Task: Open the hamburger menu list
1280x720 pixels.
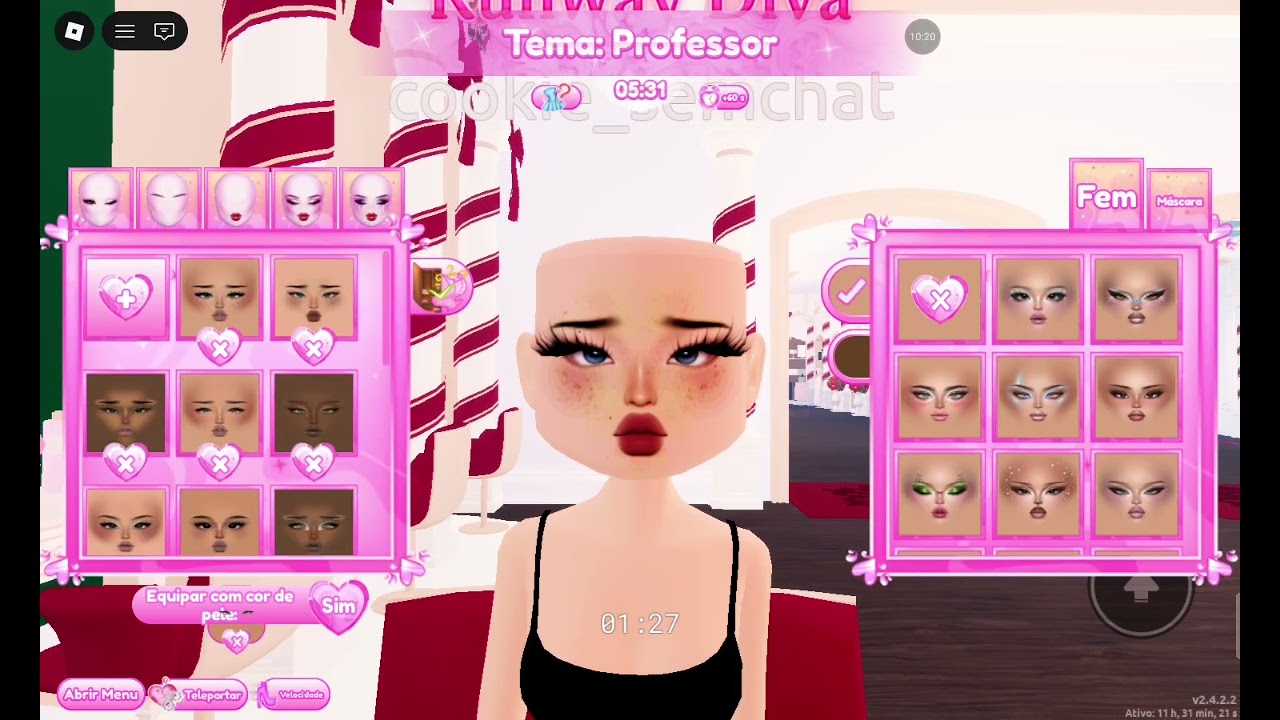Action: click(125, 32)
